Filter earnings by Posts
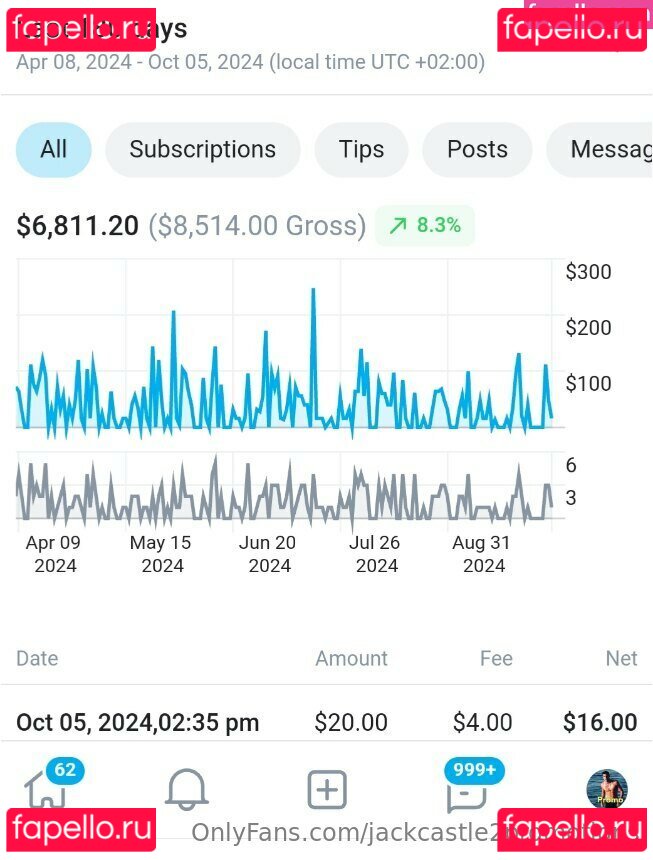This screenshot has width=653, height=860. tap(477, 150)
